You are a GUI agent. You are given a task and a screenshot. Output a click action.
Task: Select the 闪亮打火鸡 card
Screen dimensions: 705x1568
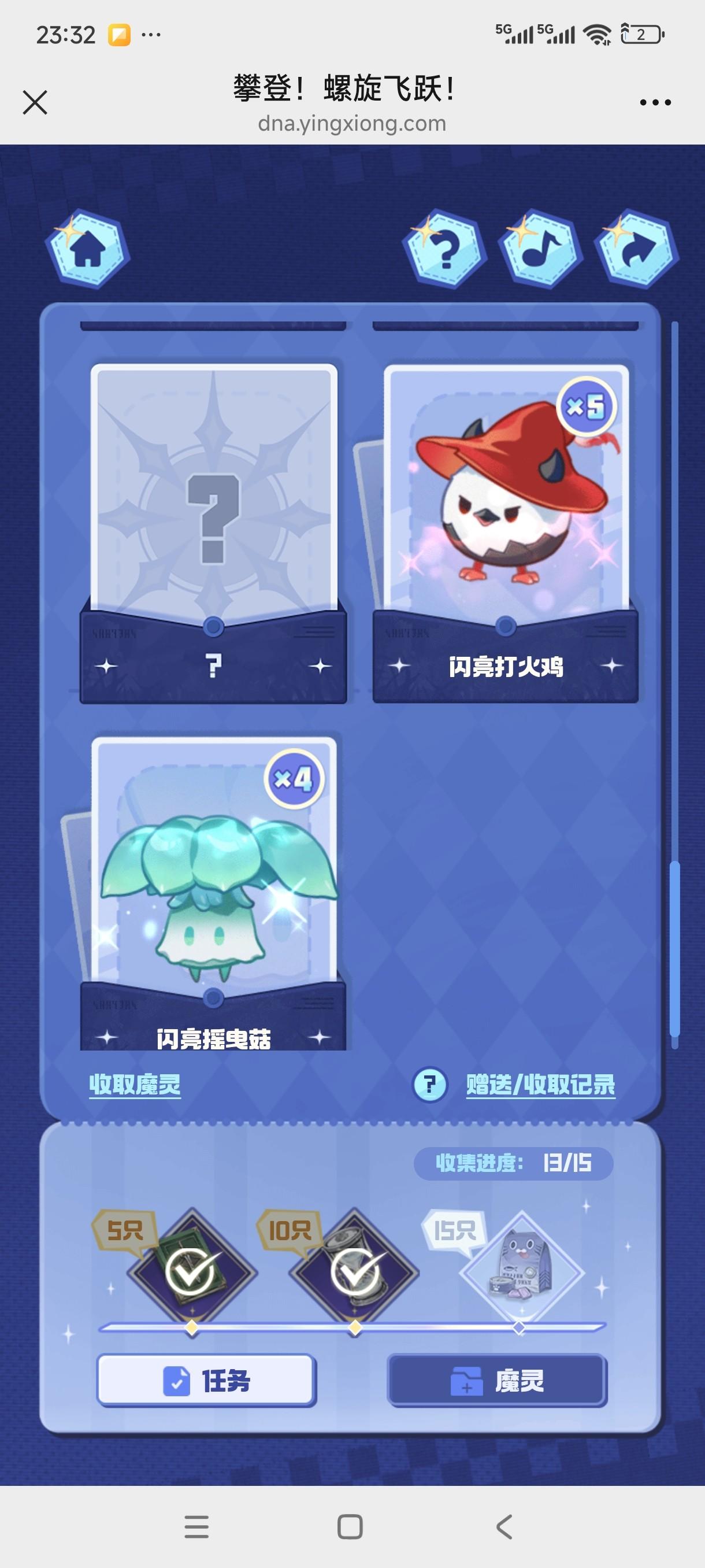[506, 517]
